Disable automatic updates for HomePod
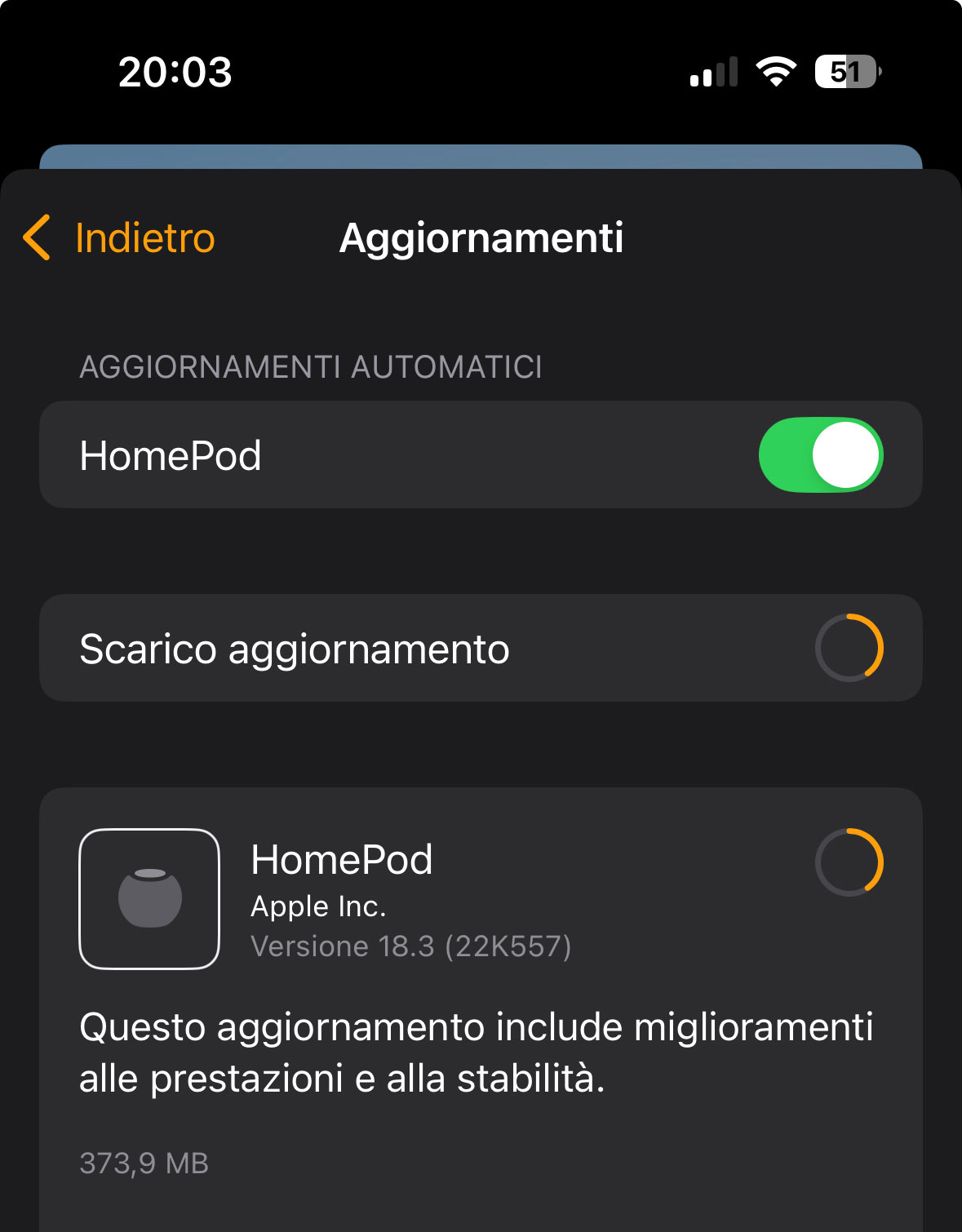 point(820,455)
